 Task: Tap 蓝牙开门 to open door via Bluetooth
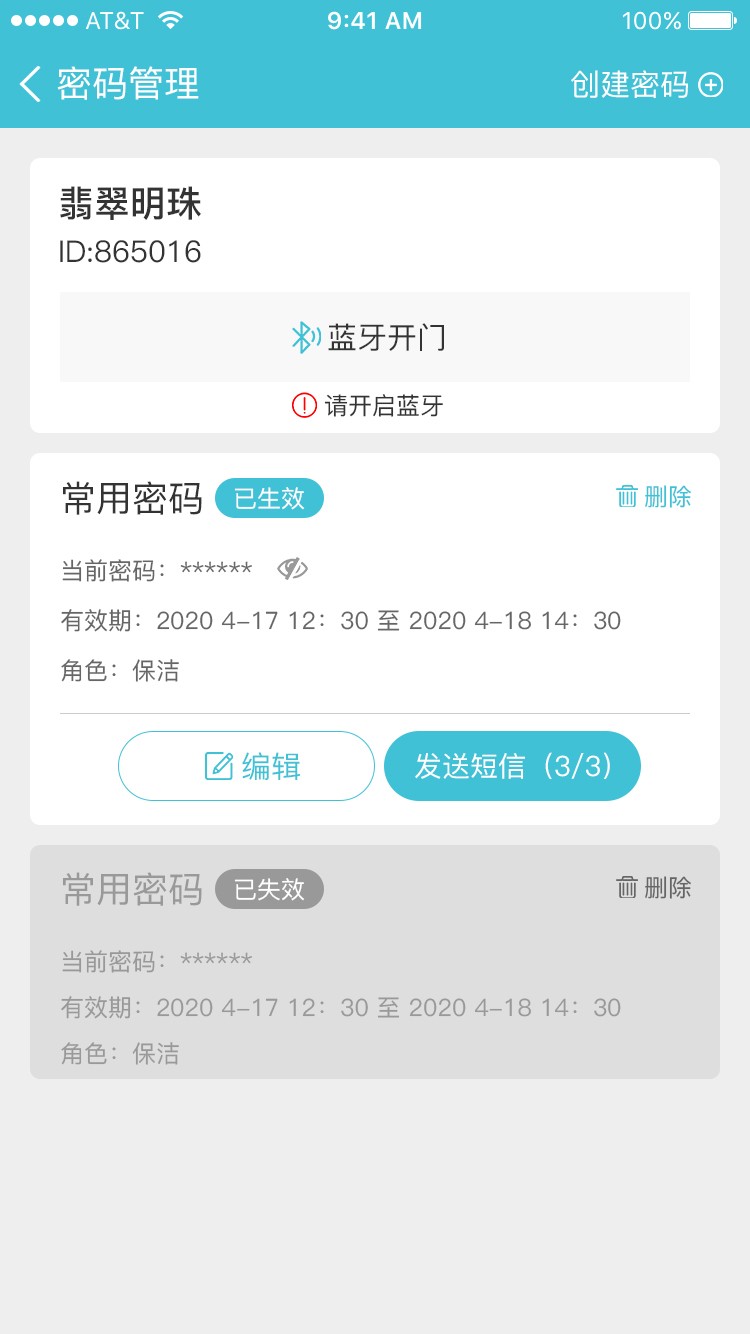click(374, 337)
